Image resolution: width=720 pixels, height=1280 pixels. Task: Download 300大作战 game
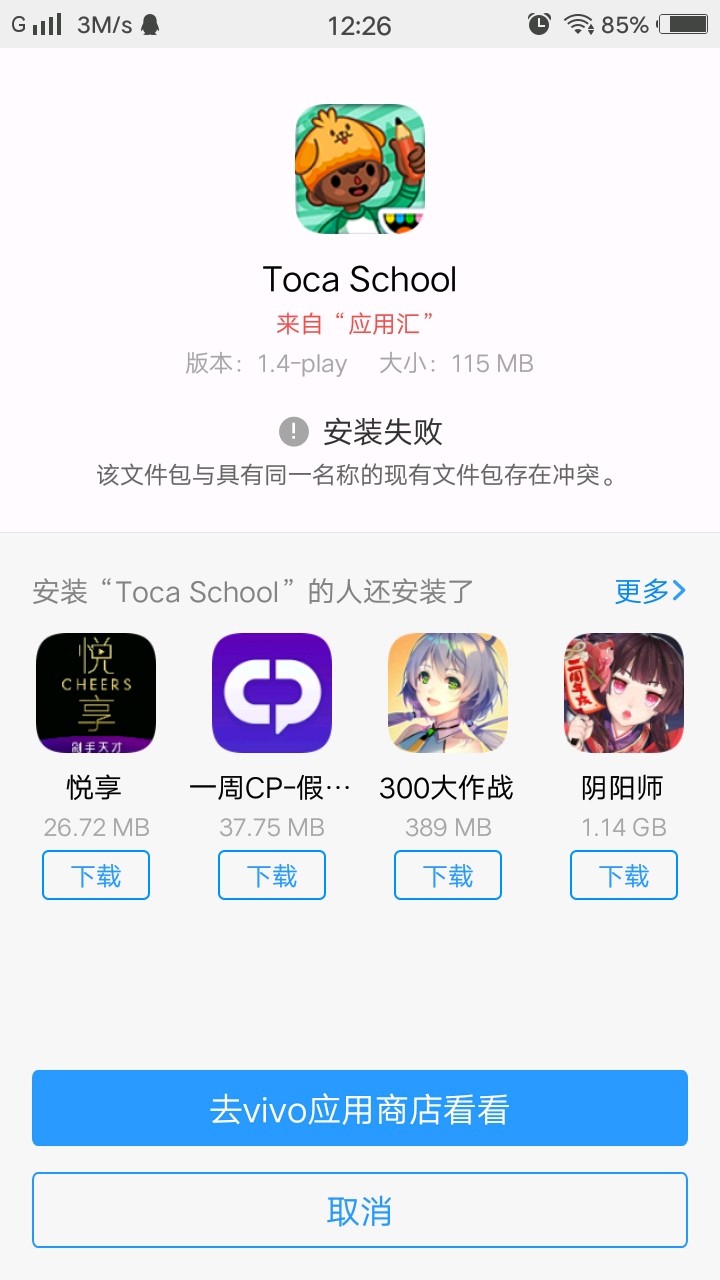(x=448, y=875)
